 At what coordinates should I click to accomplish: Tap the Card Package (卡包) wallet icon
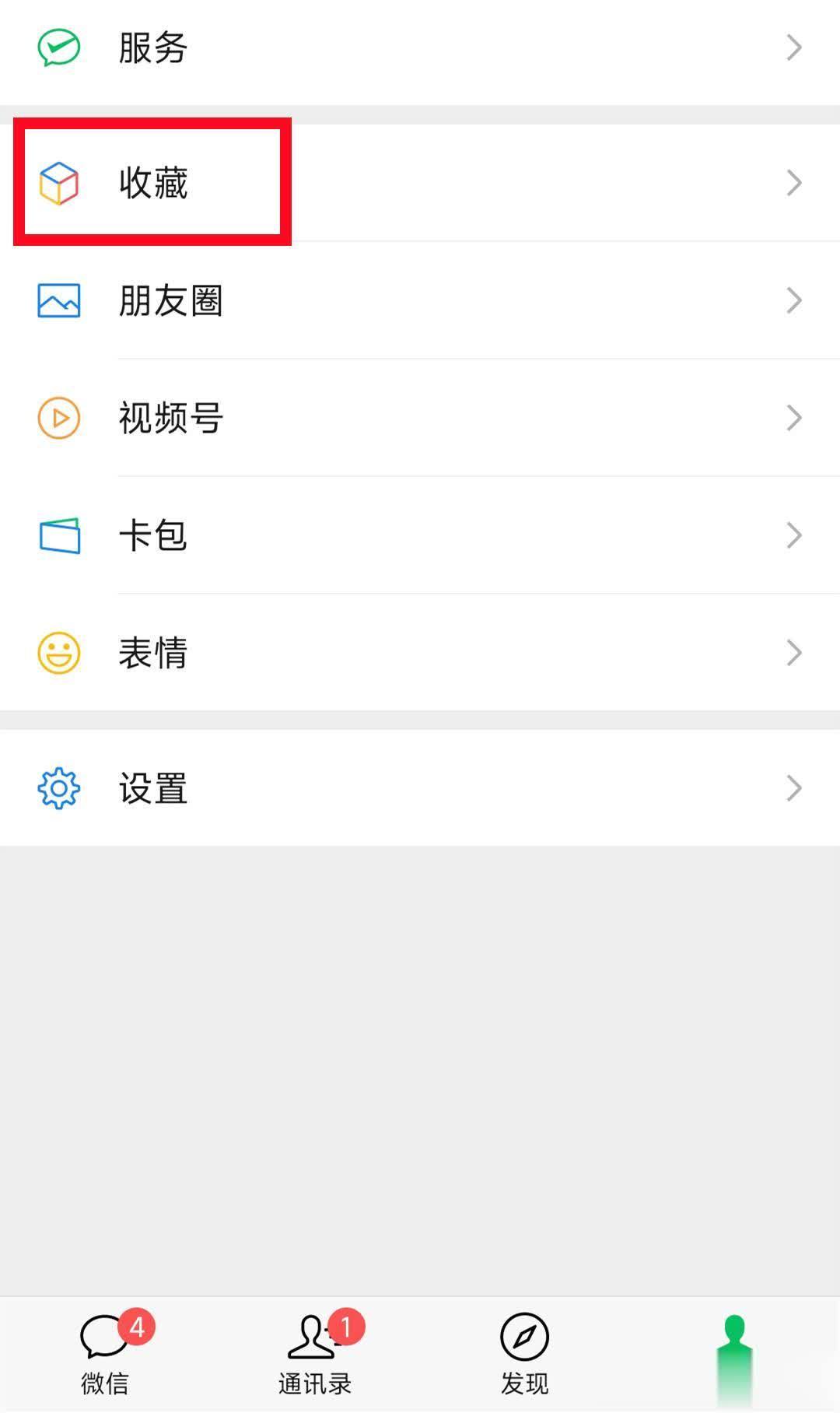pos(58,535)
